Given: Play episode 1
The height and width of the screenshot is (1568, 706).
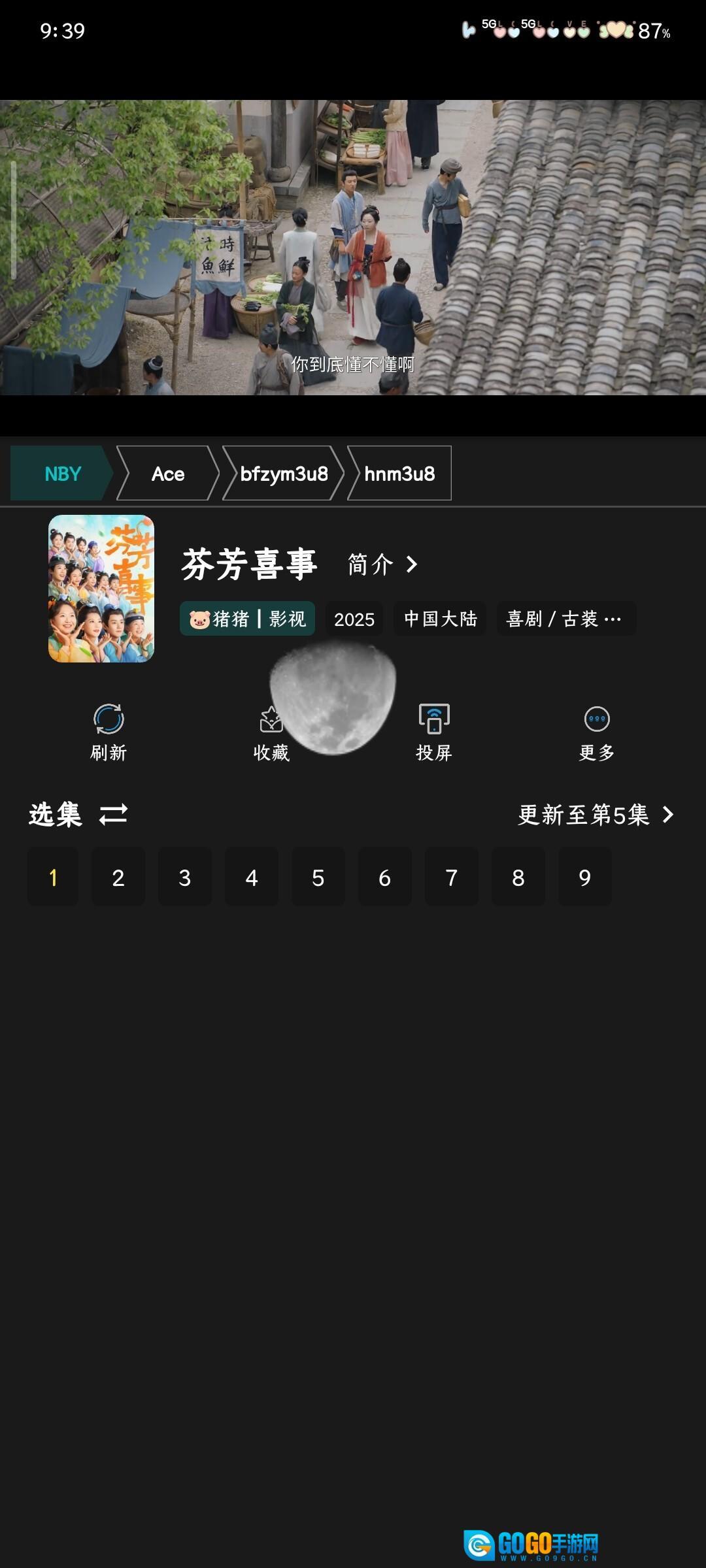Looking at the screenshot, I should pos(53,877).
